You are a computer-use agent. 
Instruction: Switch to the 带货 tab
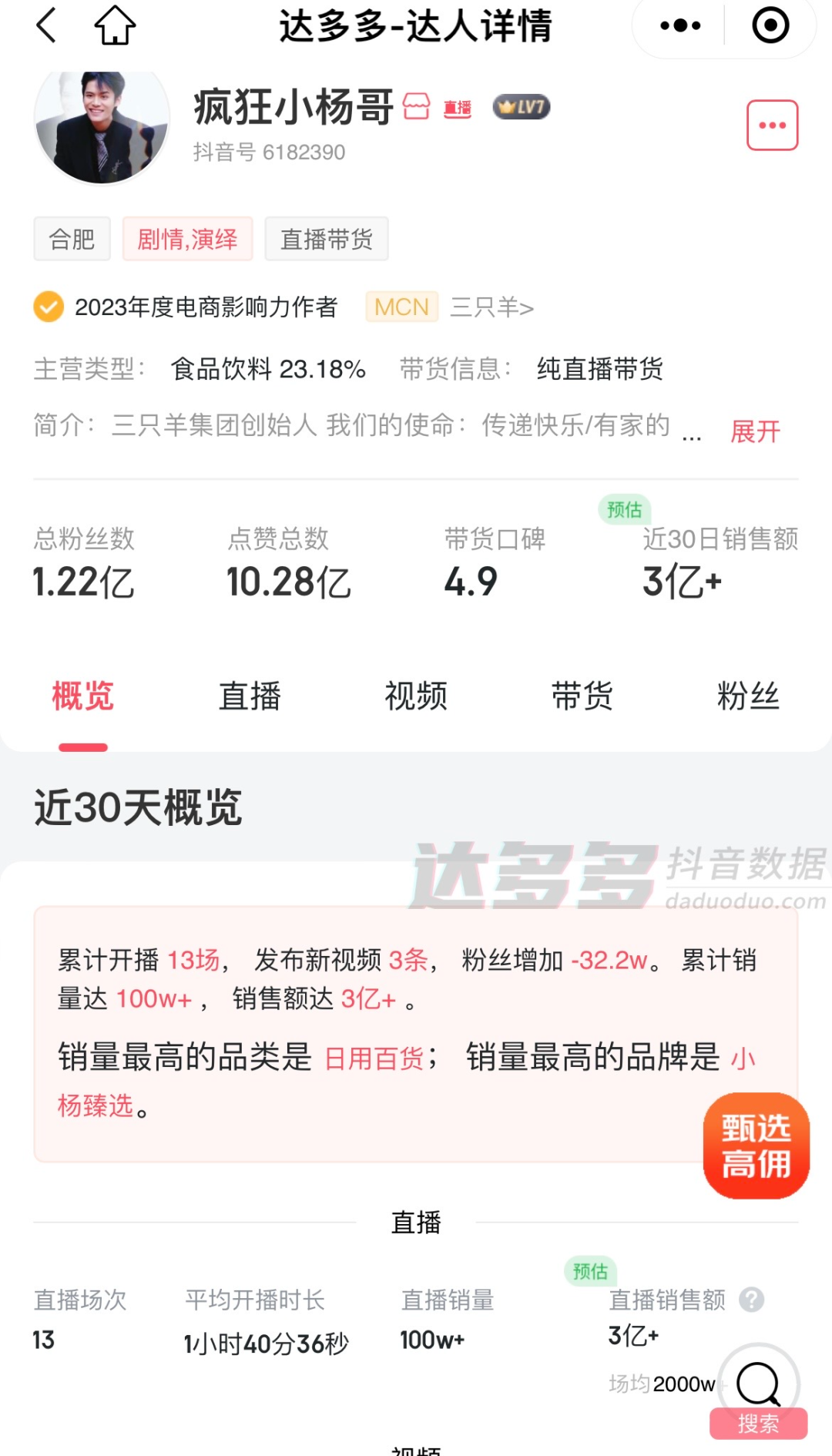click(x=582, y=696)
